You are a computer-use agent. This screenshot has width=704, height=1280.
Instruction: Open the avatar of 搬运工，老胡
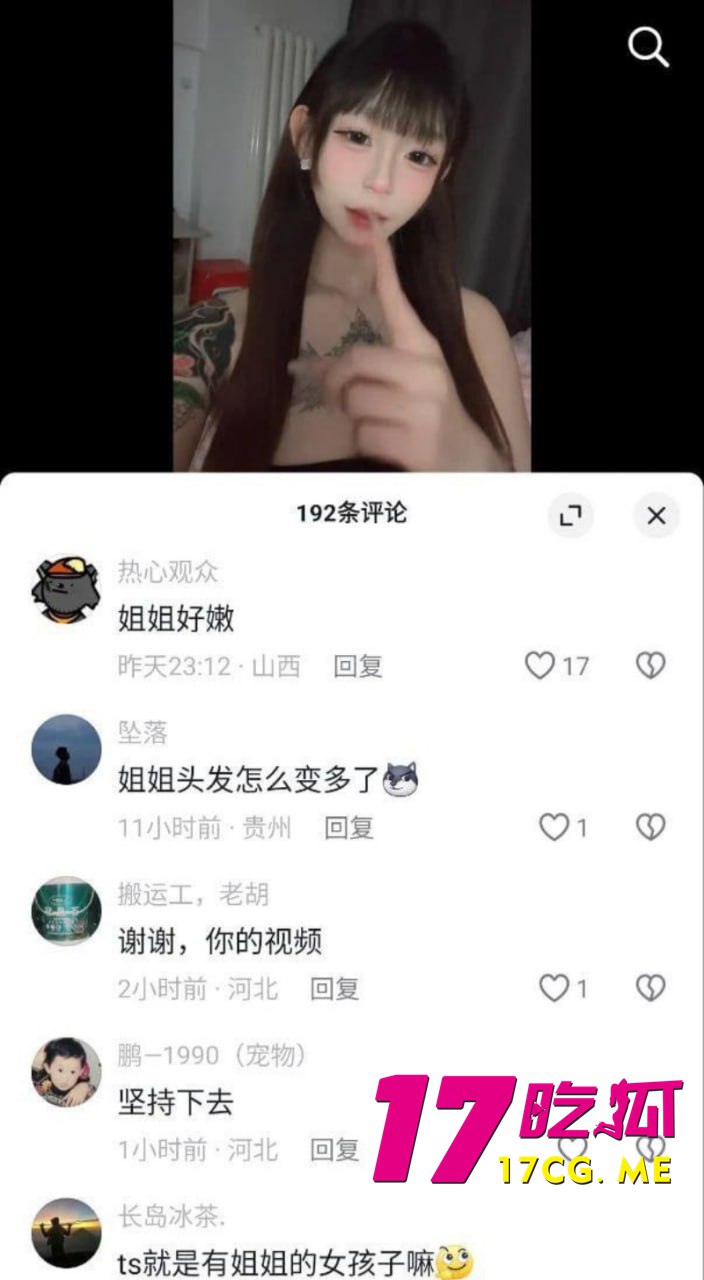[67, 911]
